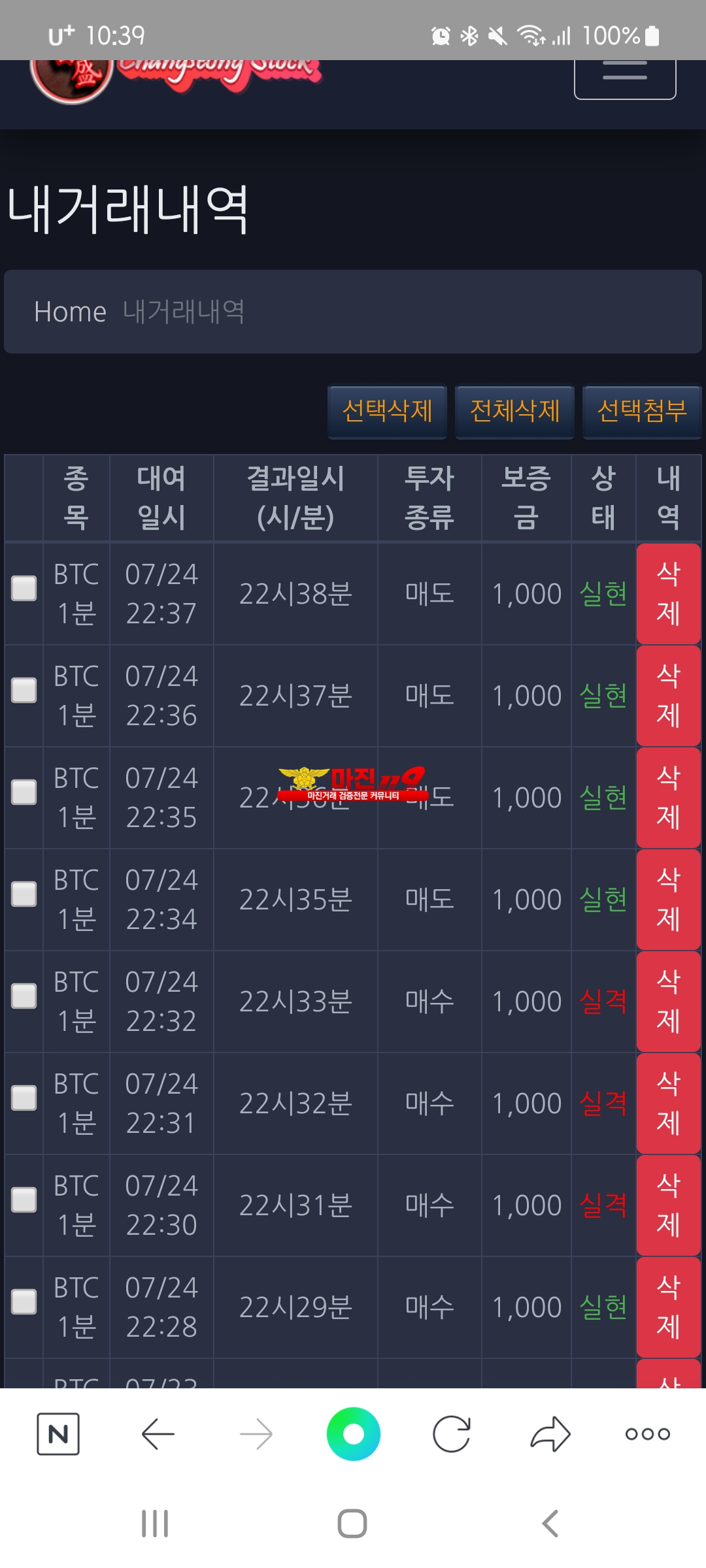
Task: Delete the trade with result 22시38분
Action: pyautogui.click(x=668, y=593)
